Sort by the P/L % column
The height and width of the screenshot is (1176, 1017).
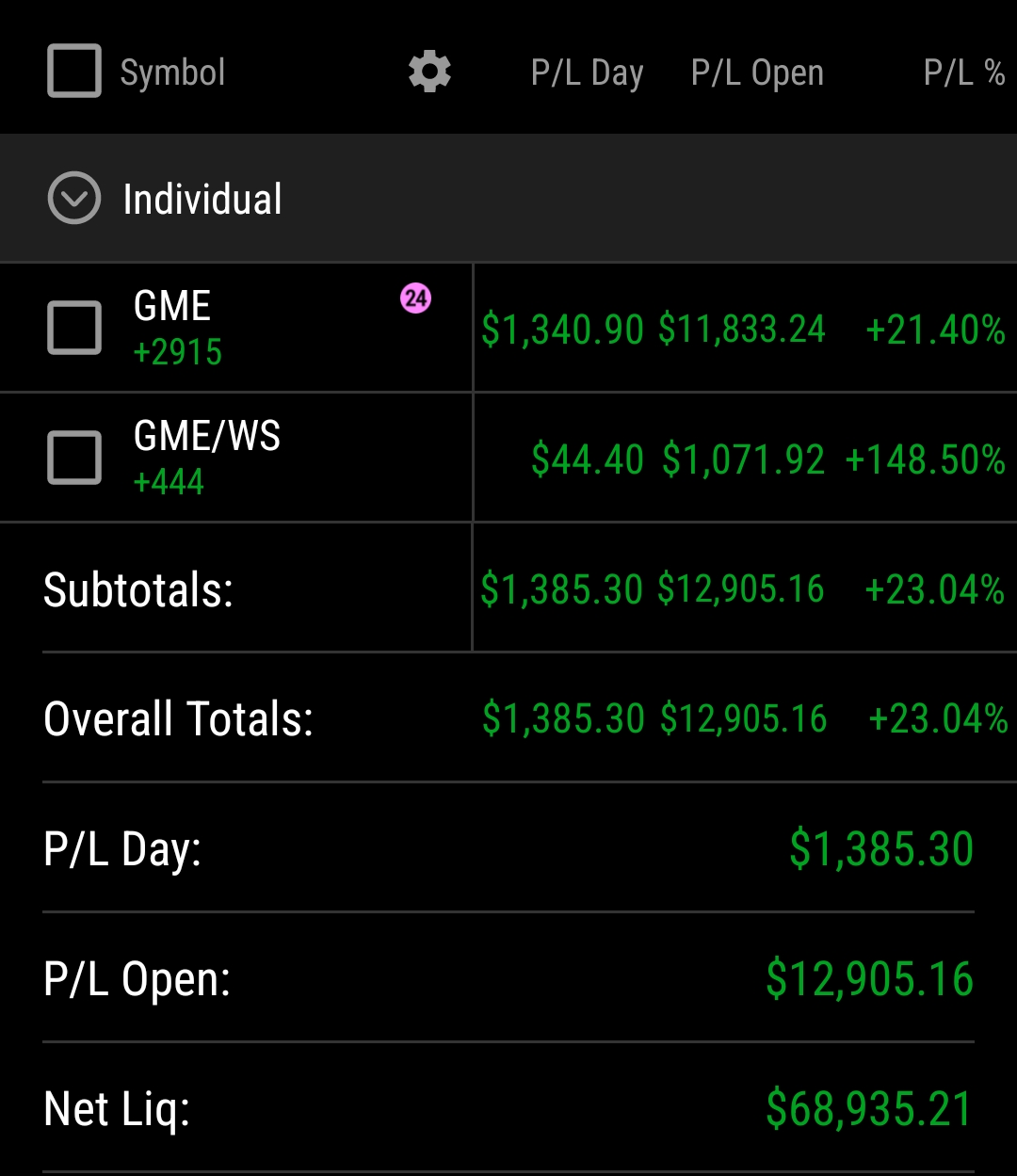(963, 72)
